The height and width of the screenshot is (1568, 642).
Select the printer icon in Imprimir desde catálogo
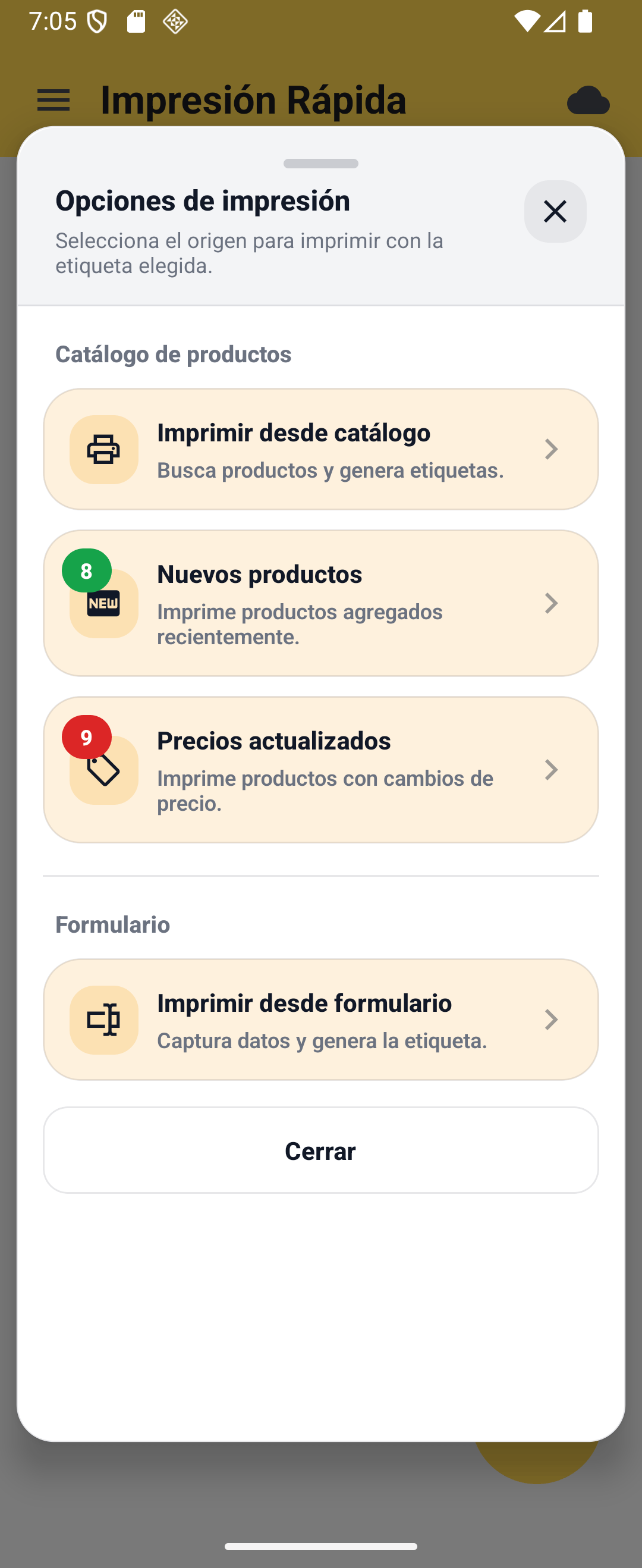point(103,449)
